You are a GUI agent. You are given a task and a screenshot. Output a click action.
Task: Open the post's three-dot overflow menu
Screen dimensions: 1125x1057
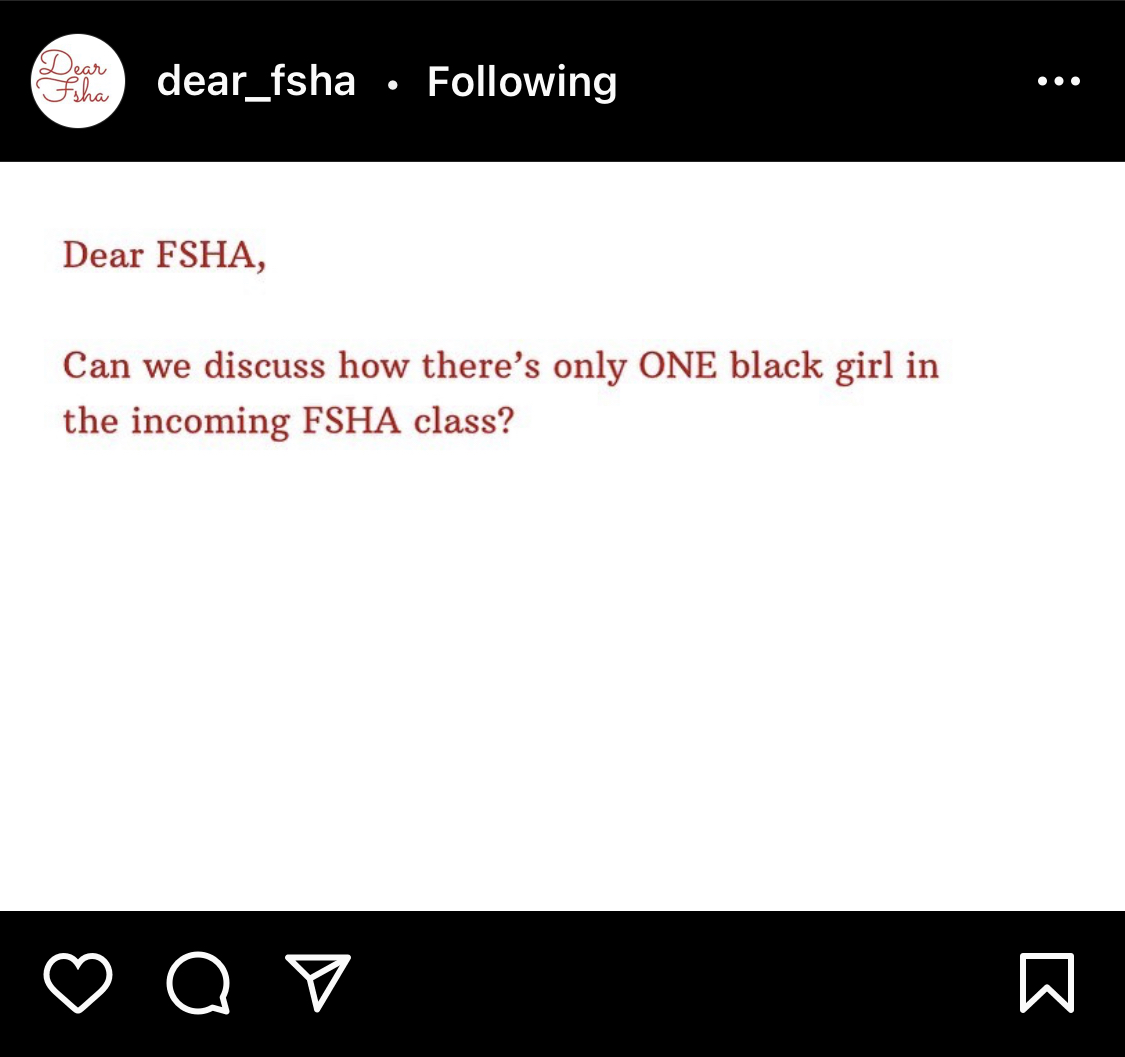coord(1058,82)
